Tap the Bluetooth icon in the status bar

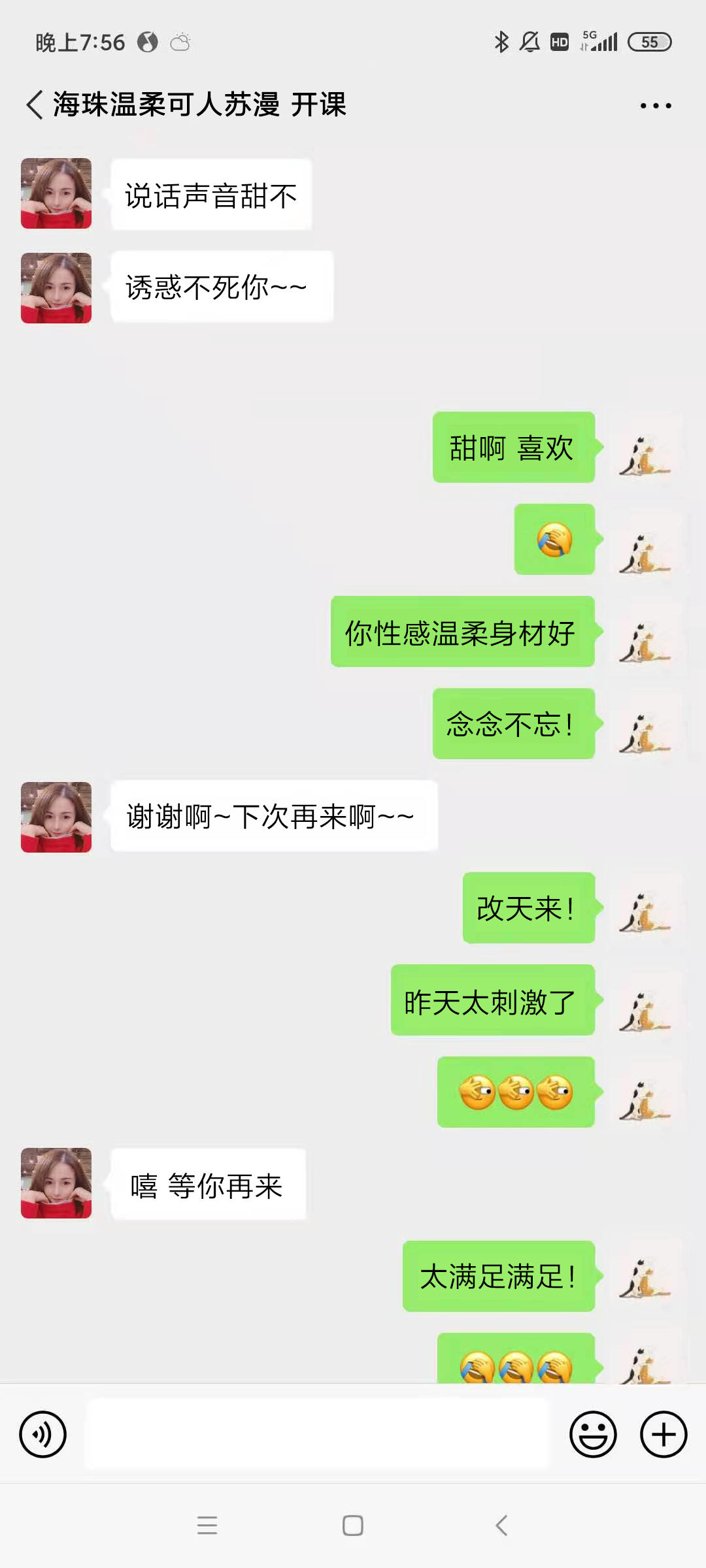(x=502, y=42)
